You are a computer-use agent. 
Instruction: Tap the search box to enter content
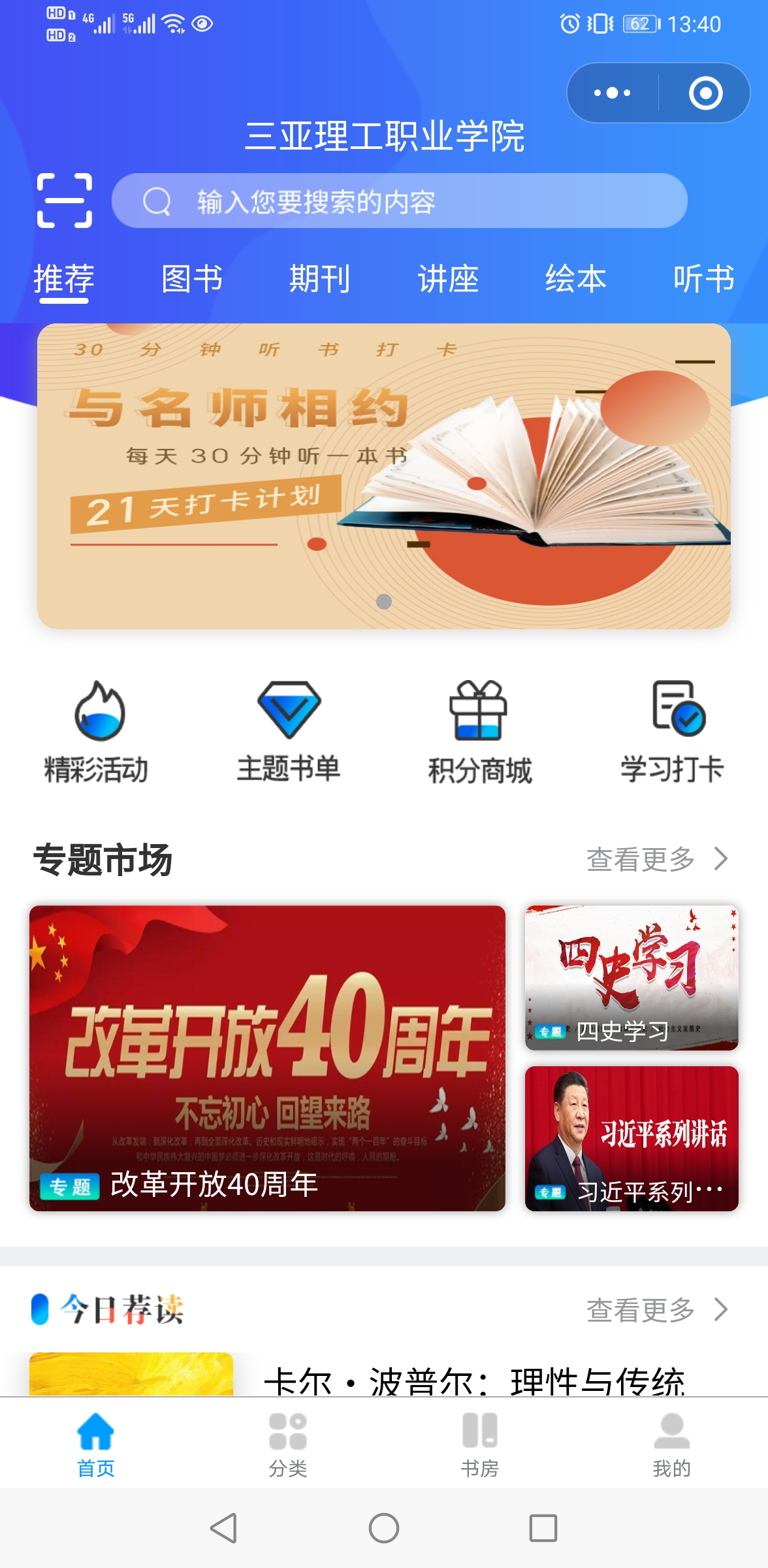click(398, 201)
